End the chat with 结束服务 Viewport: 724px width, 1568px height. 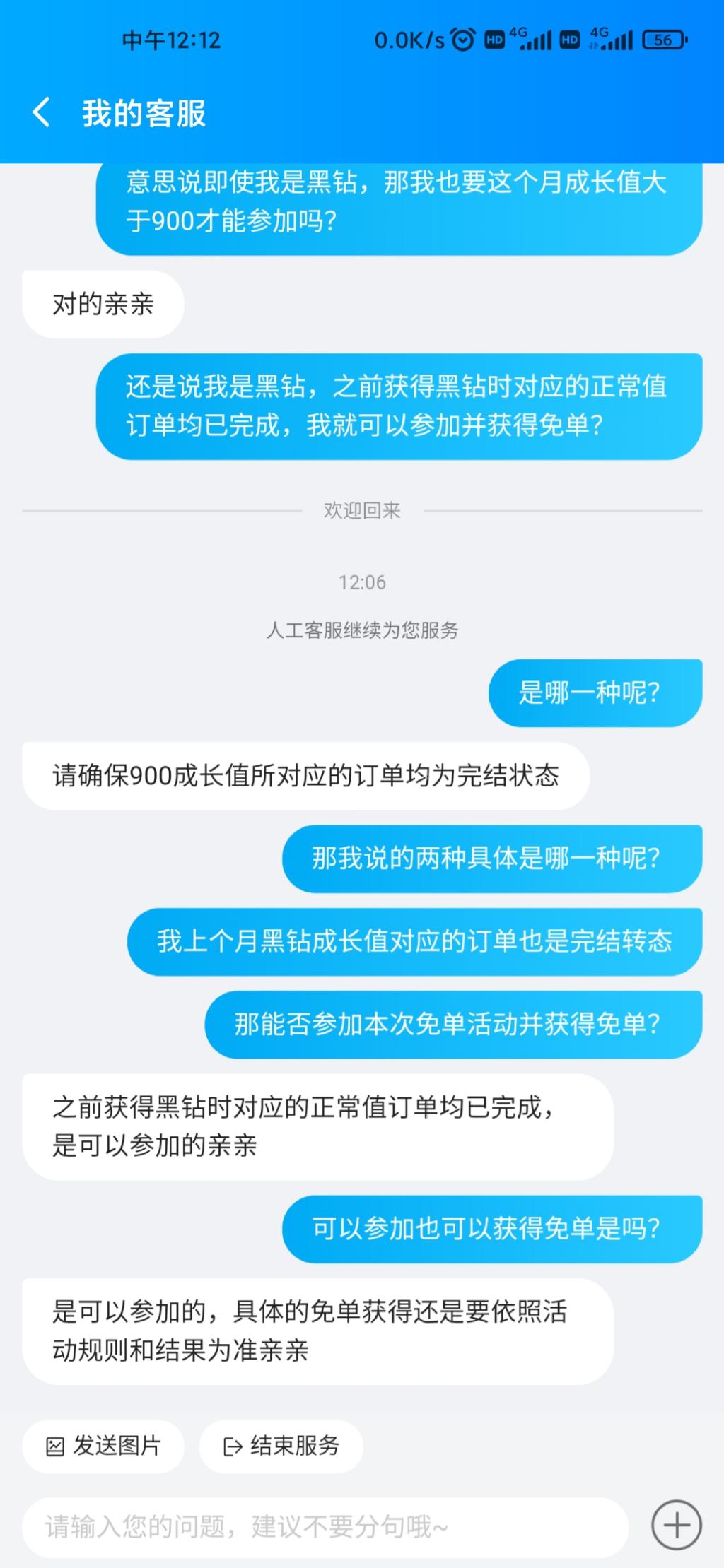(281, 1446)
